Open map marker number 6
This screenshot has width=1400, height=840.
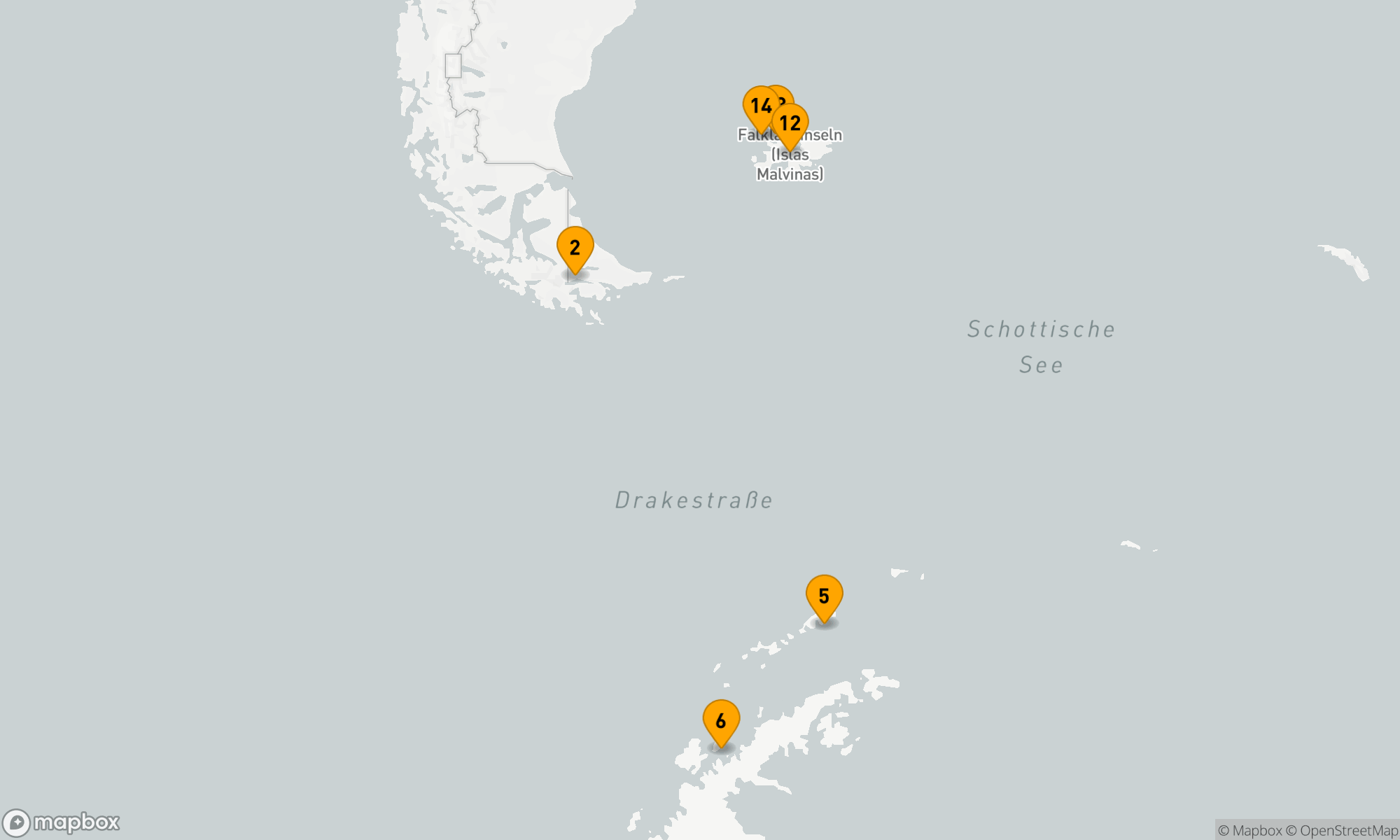pos(721,720)
